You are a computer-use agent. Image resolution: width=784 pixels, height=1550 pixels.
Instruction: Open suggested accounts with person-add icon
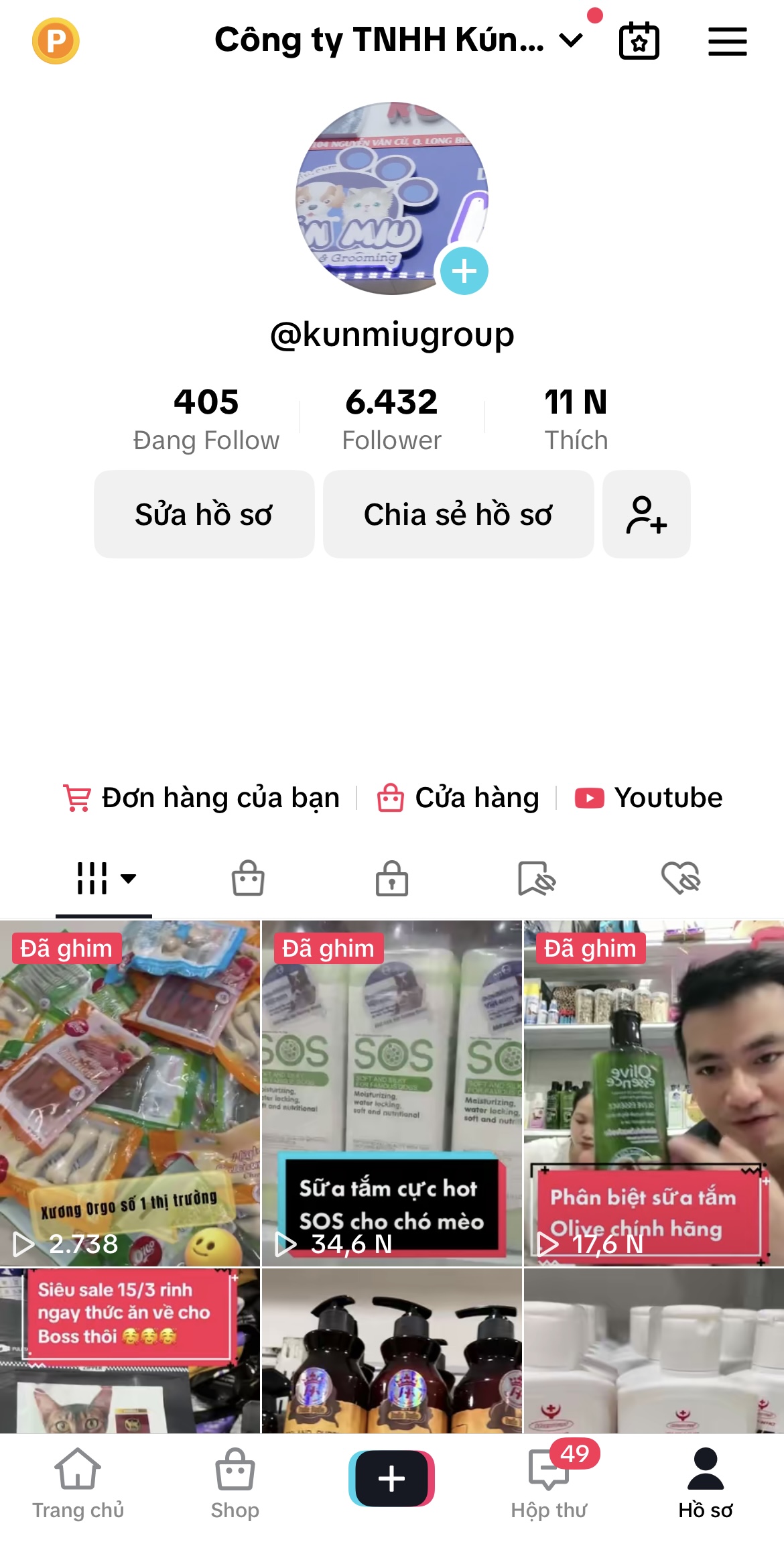(x=646, y=514)
